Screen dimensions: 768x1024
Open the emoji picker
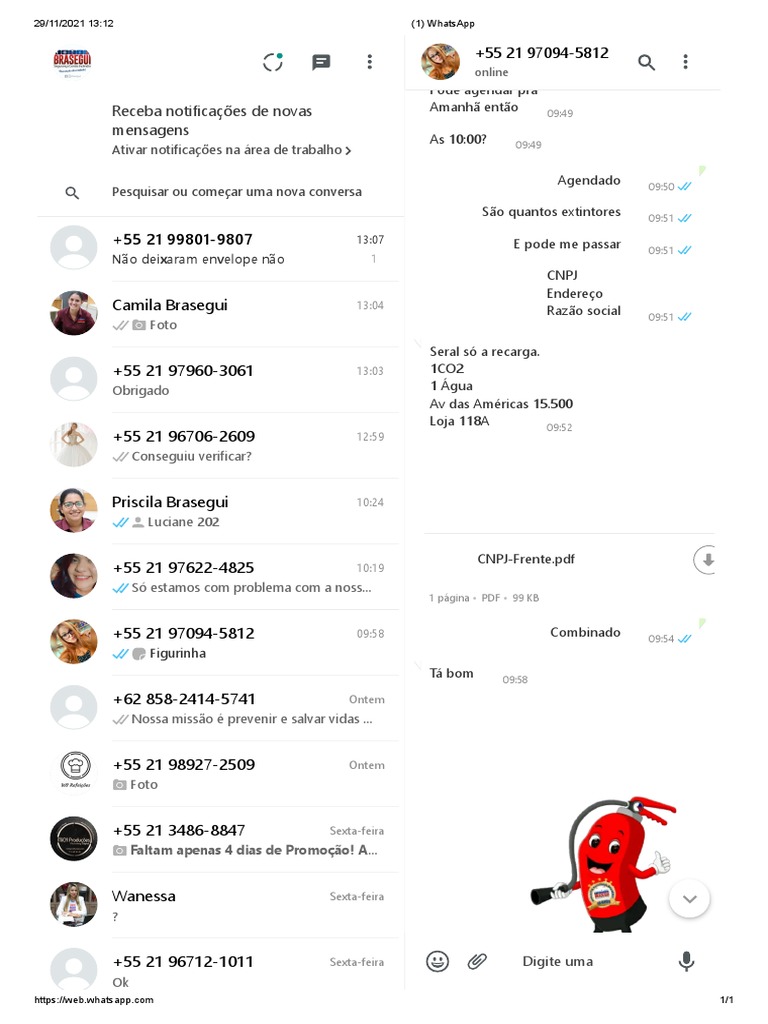click(x=438, y=961)
